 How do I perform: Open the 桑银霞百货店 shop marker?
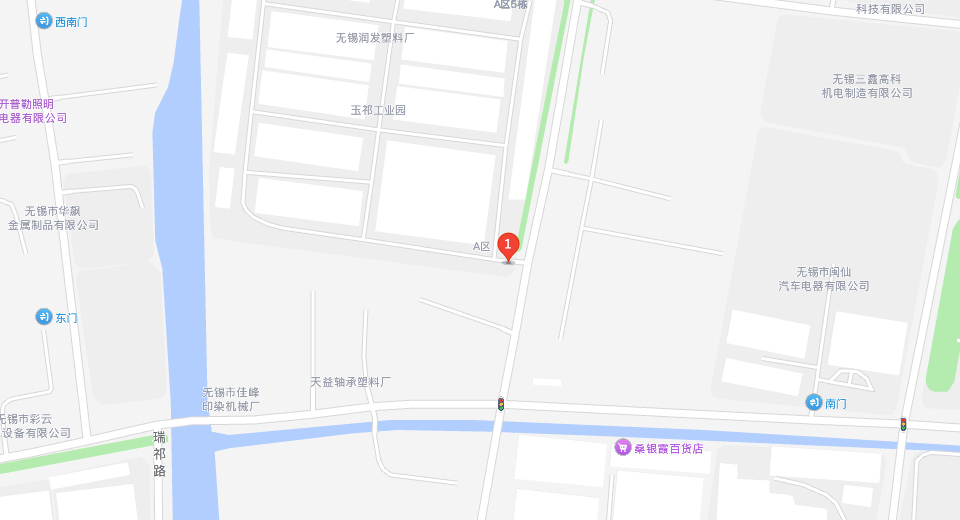coord(623,448)
